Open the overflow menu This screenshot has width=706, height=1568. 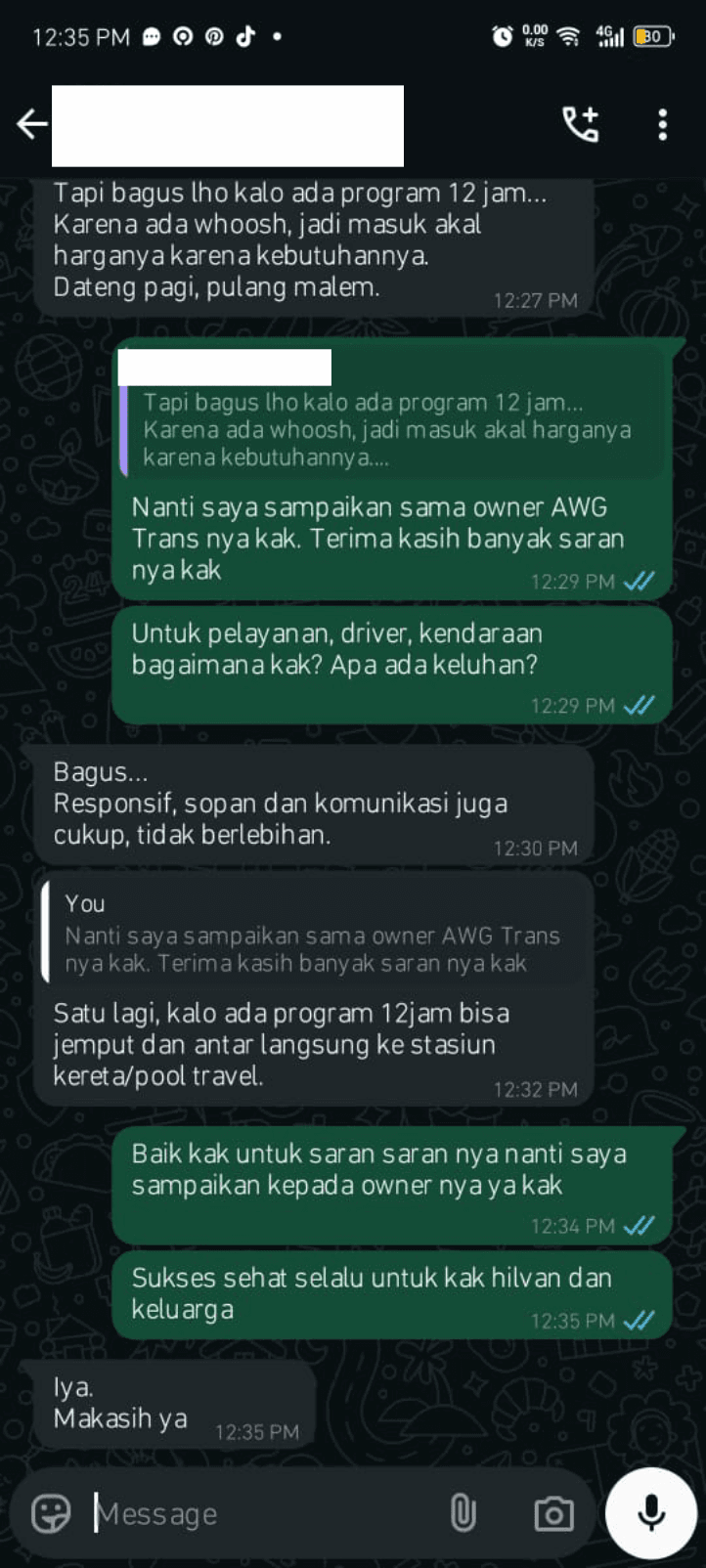tap(663, 124)
